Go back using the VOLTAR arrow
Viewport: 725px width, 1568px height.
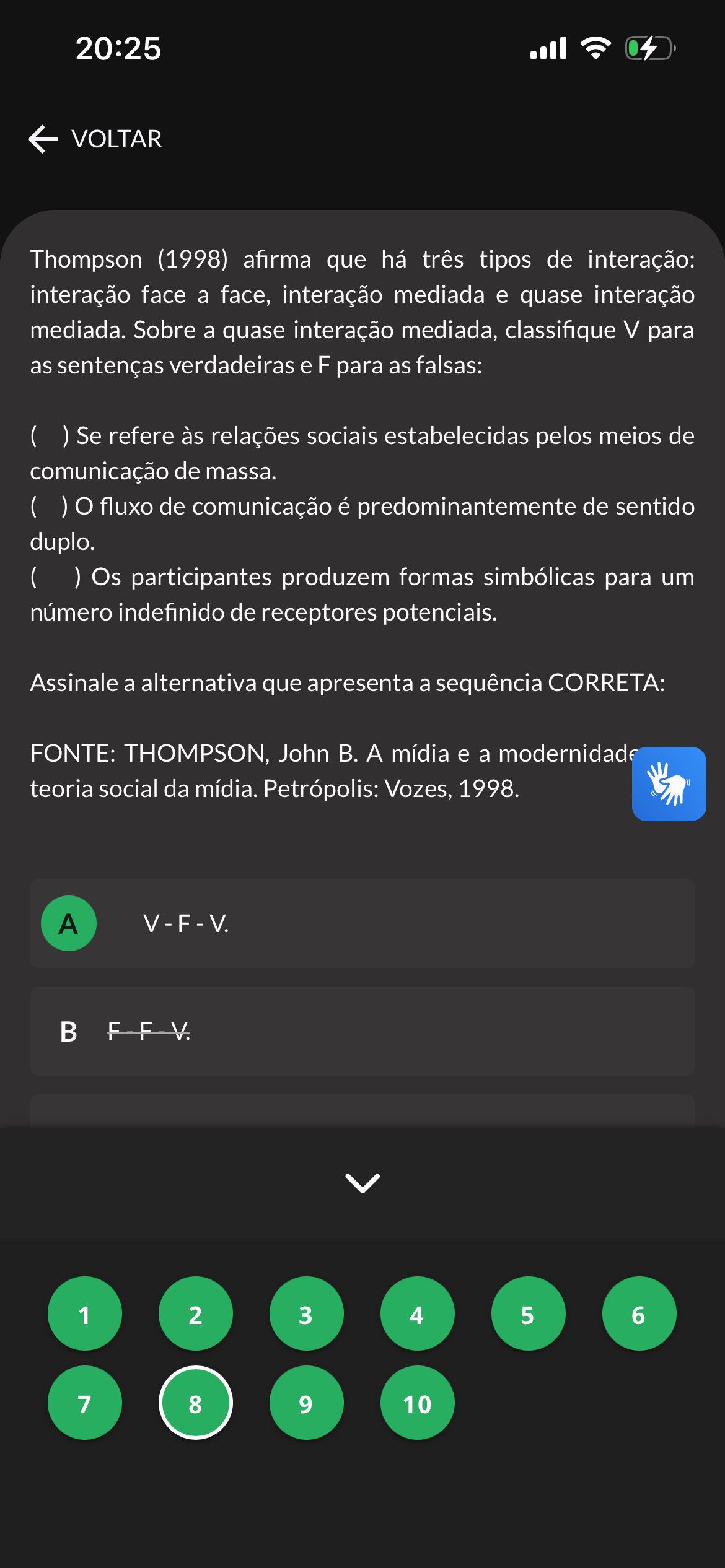95,139
